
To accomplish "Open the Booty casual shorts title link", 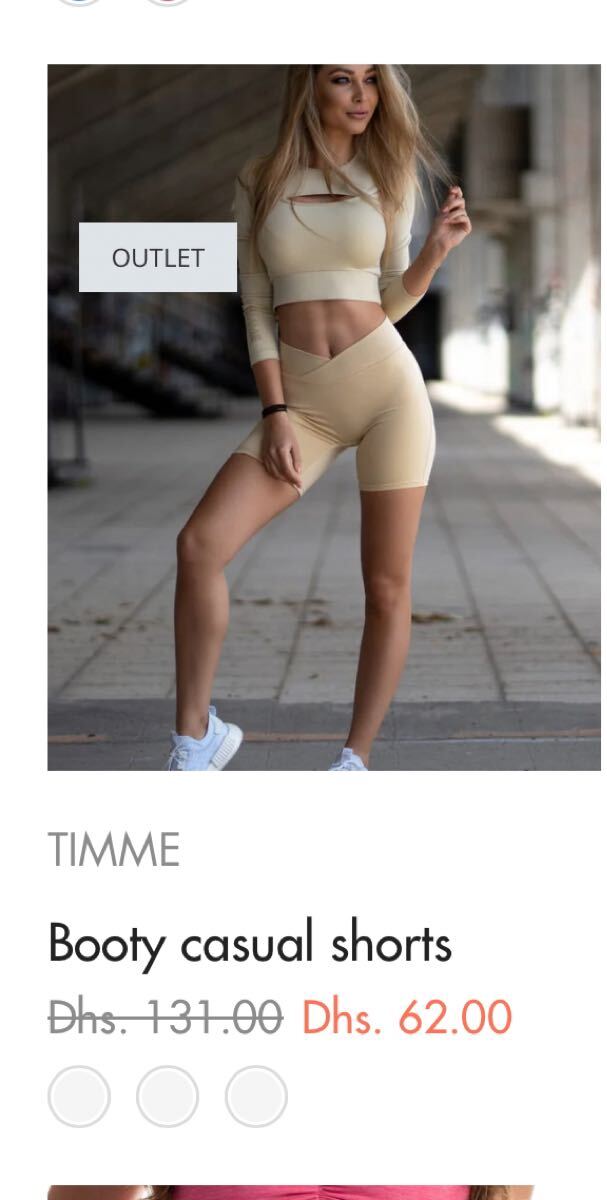I will 250,943.
